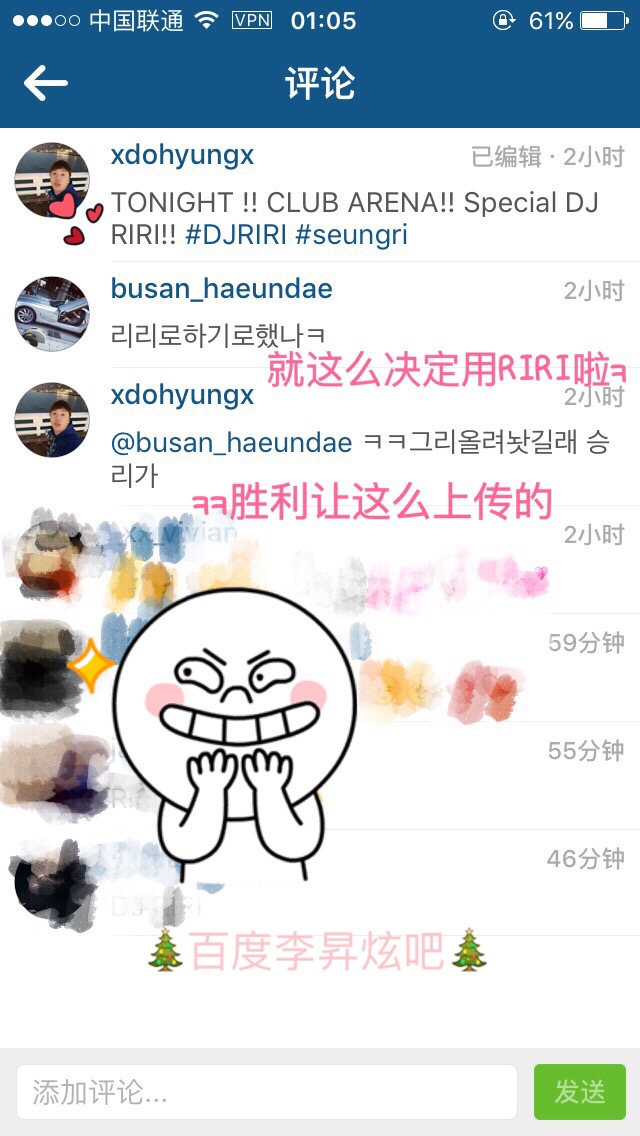Open the #seungri hashtag

tap(353, 235)
